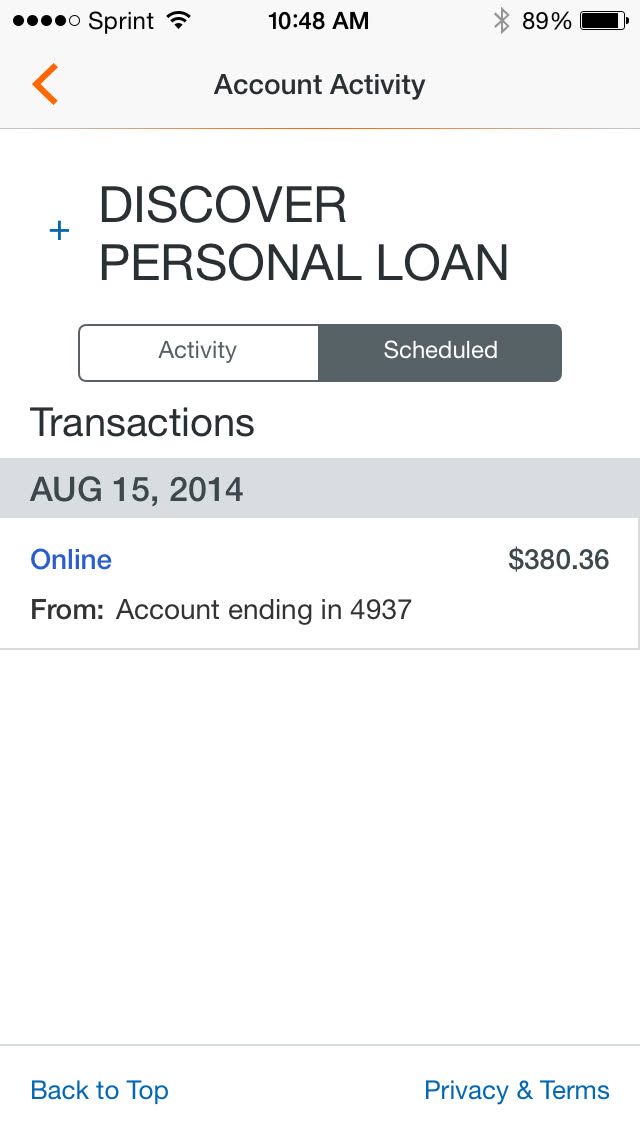
Task: Select the Scheduled tab
Action: click(440, 351)
